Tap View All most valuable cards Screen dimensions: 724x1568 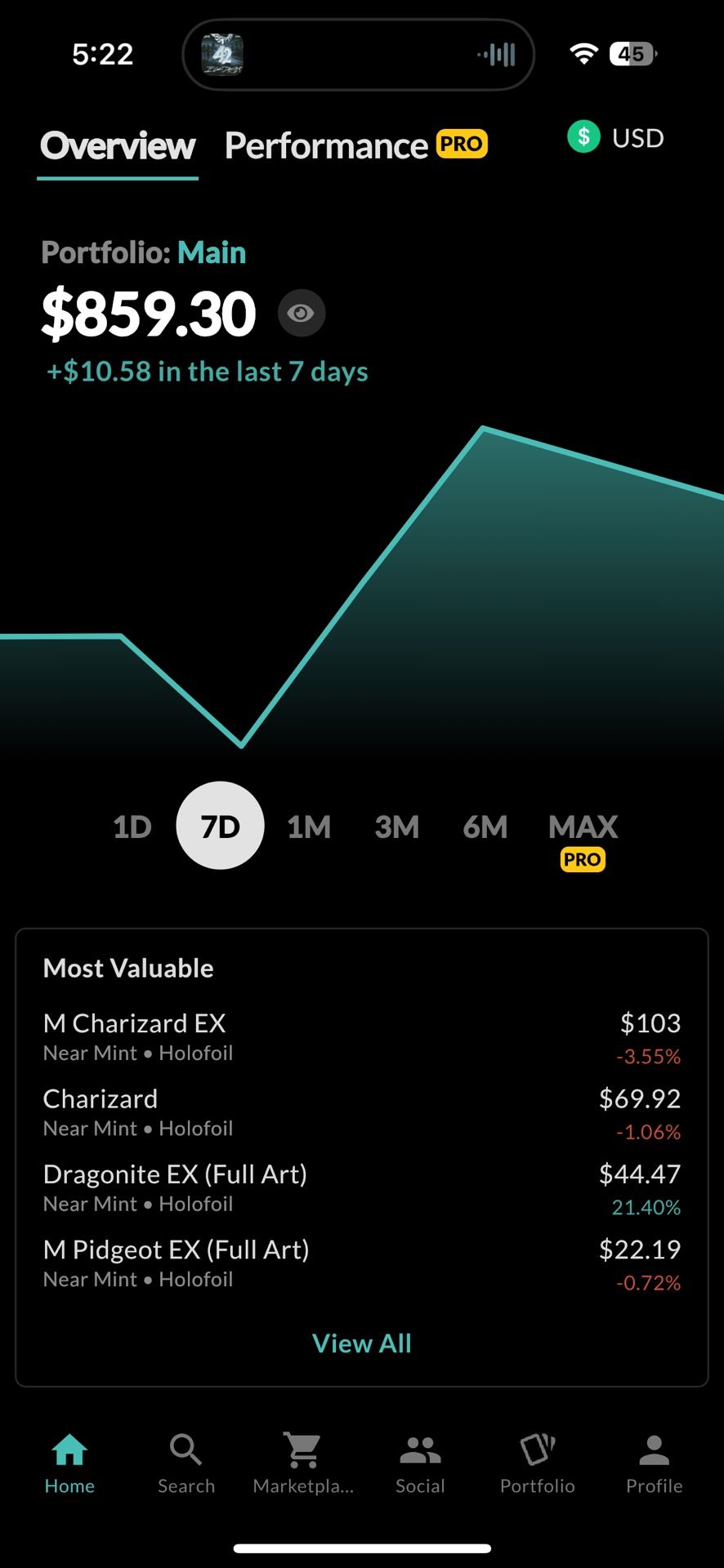coord(362,1343)
